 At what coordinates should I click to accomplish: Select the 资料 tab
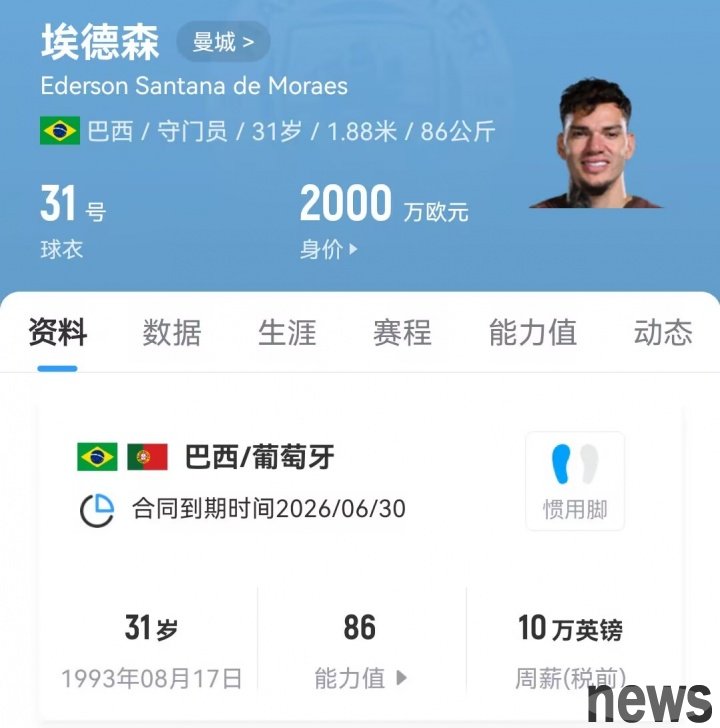tap(58, 332)
